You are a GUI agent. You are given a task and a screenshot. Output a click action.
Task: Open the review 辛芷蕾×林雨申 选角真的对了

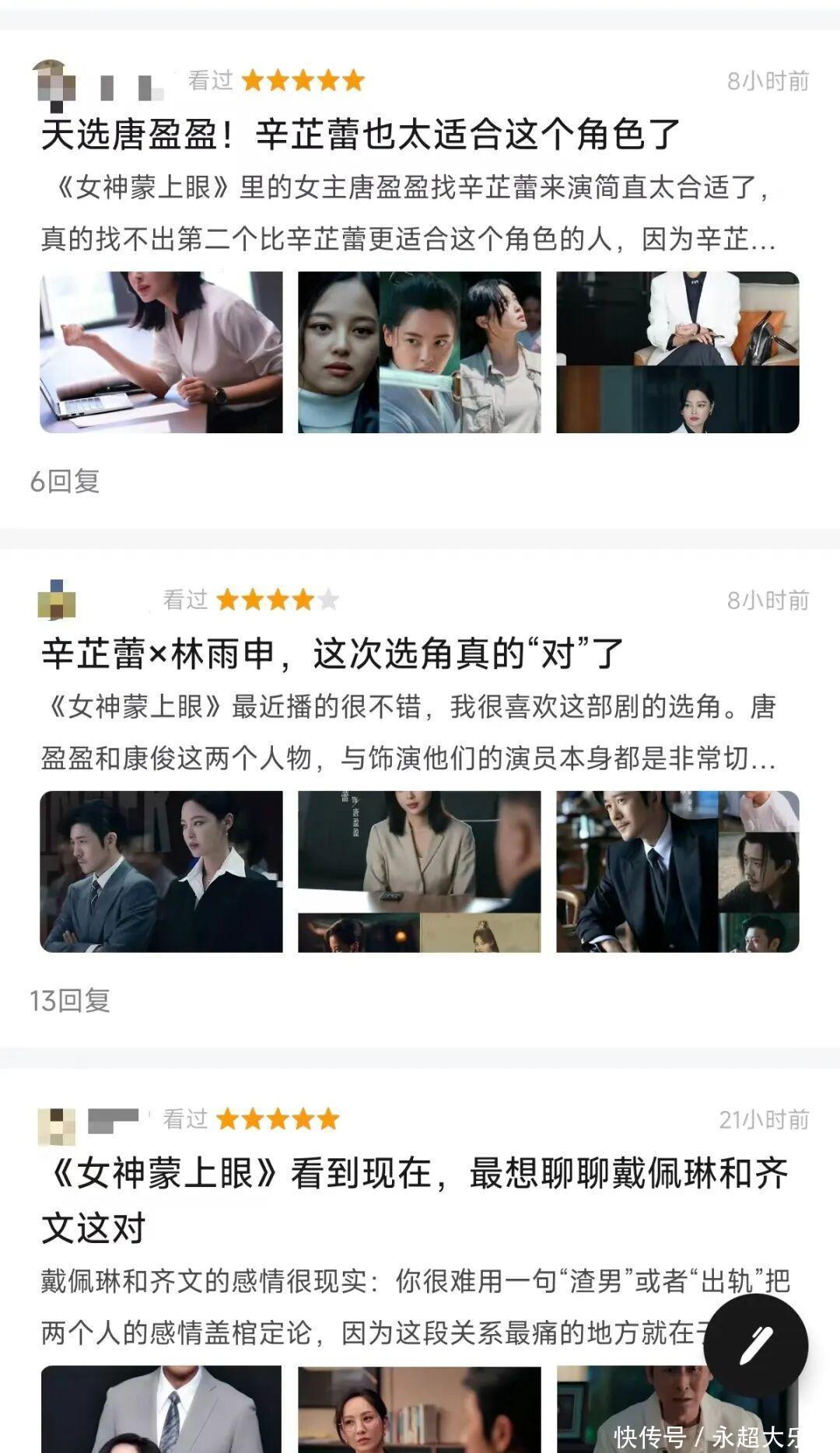coord(333,653)
